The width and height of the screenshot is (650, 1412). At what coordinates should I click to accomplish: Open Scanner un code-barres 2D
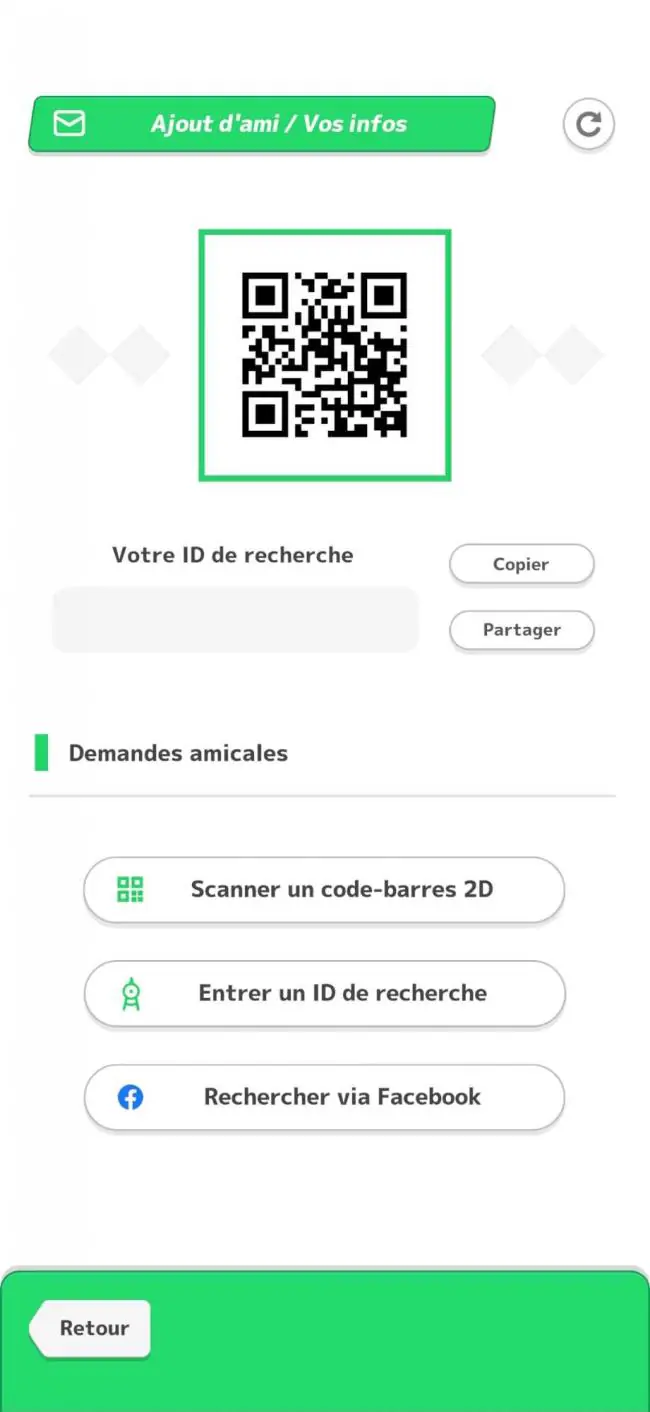[x=324, y=889]
